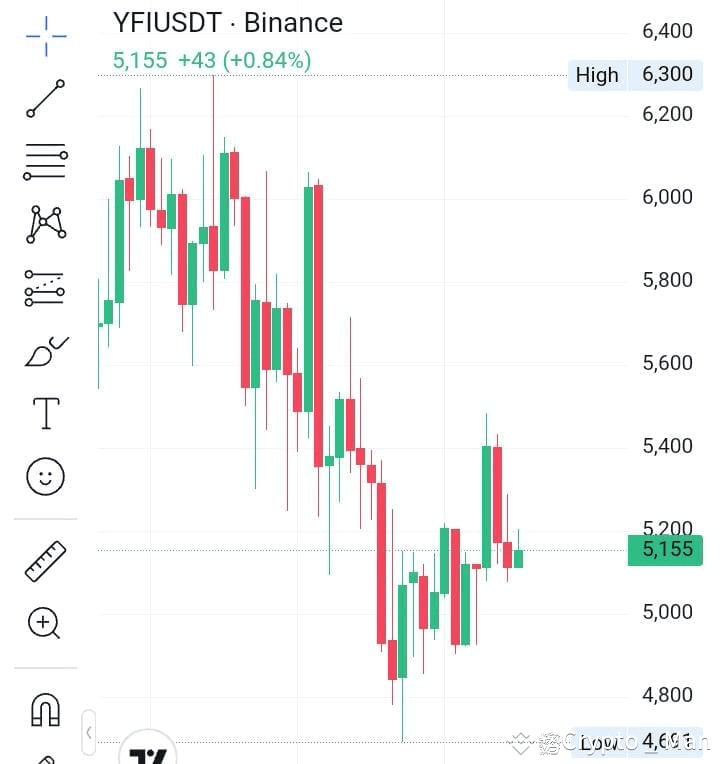Pick the brush drawing tool
Image resolution: width=720 pixels, height=764 pixels.
click(45, 350)
